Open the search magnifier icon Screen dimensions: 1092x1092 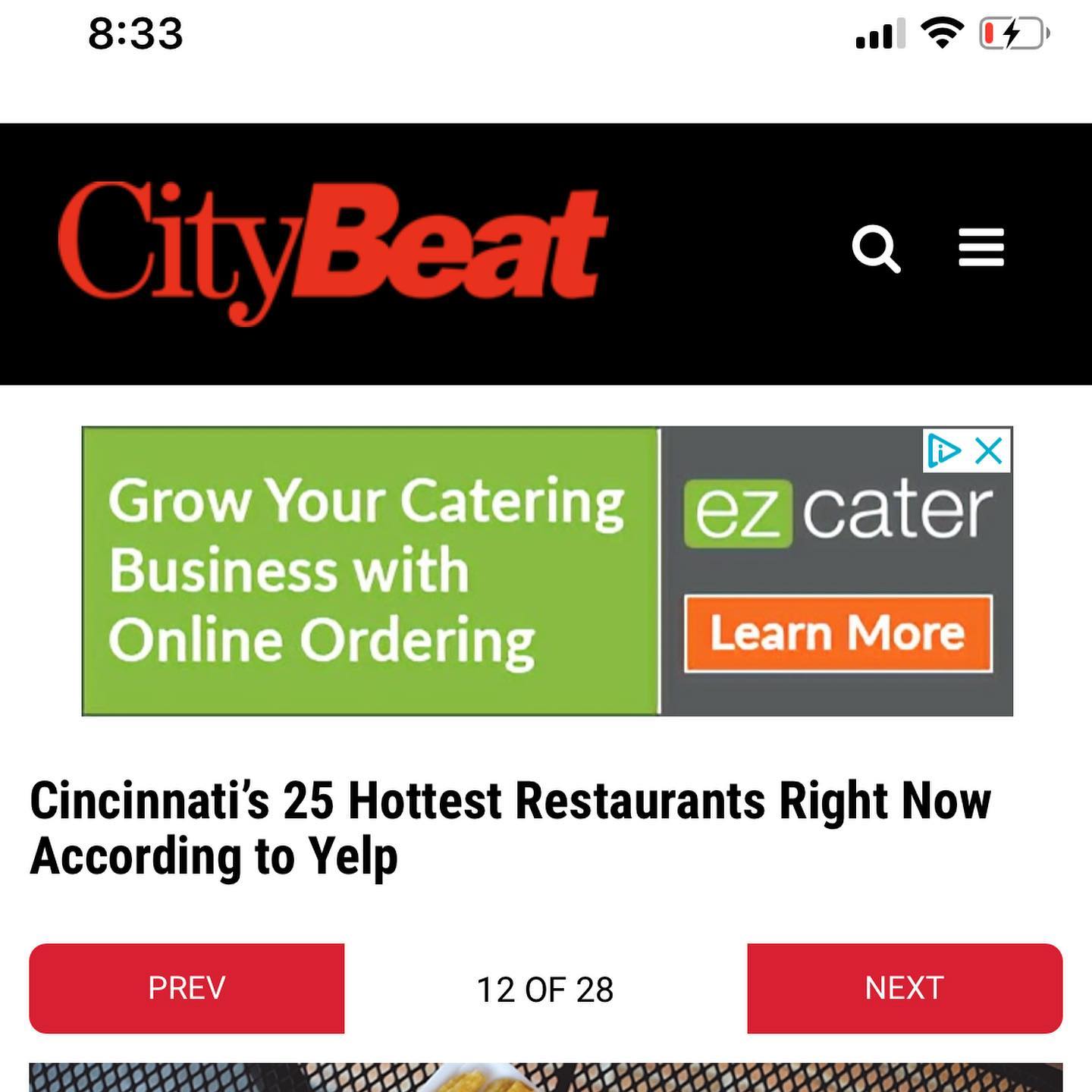click(x=876, y=248)
